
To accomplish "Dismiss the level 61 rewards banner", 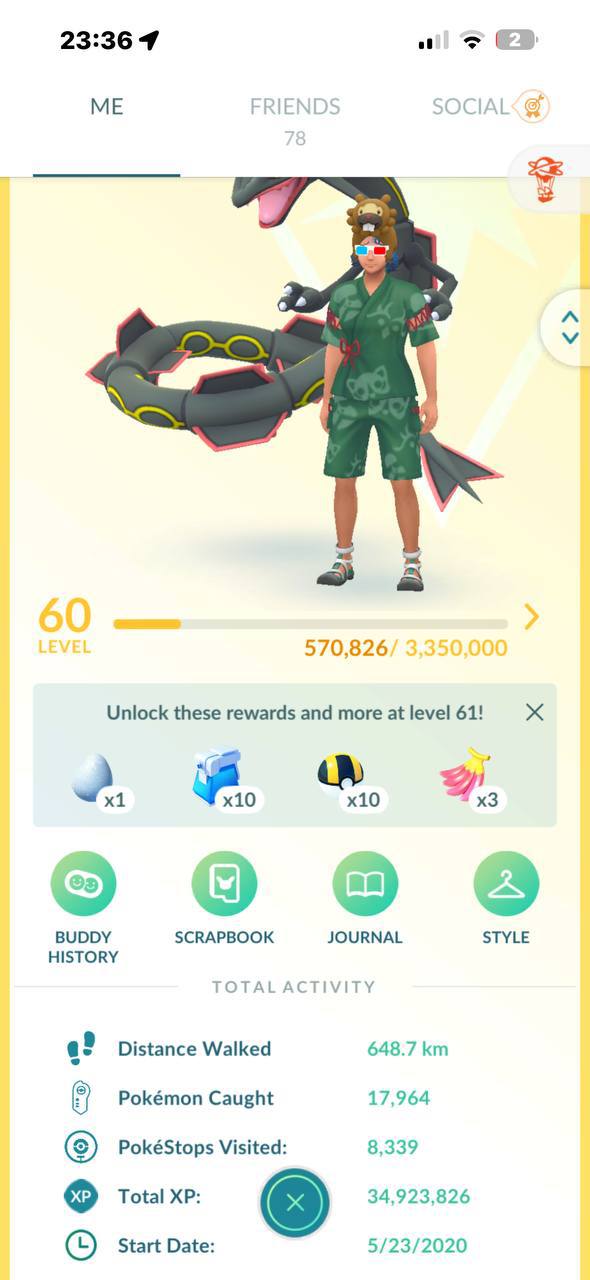I will [x=535, y=712].
